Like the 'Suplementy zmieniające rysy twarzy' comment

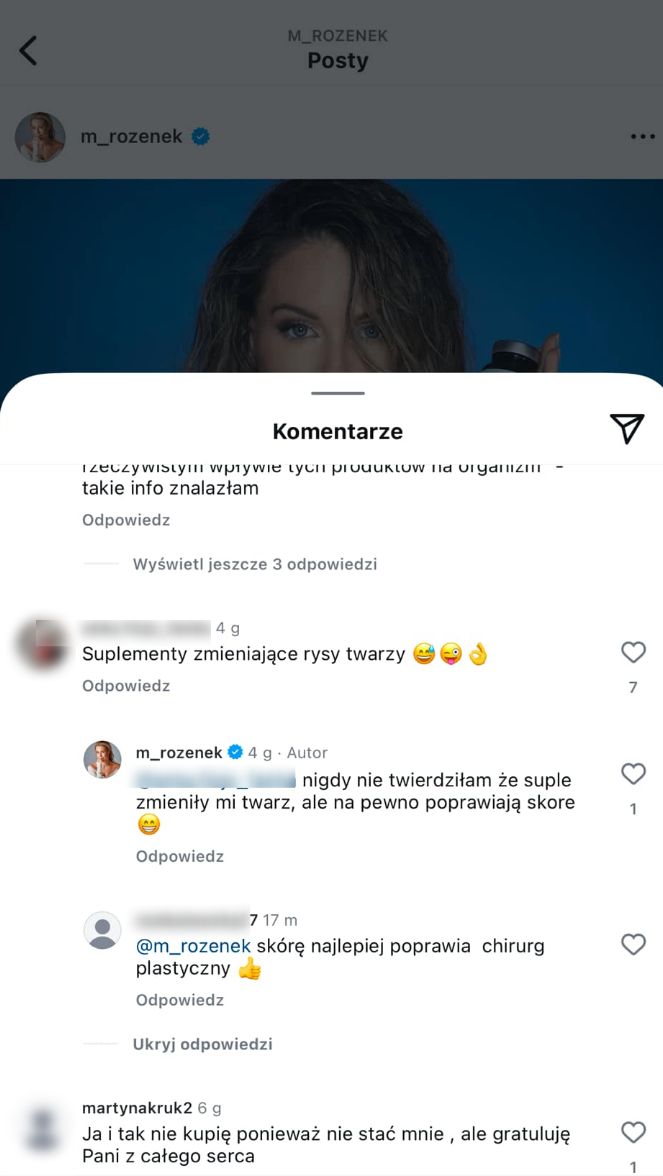[x=633, y=653]
